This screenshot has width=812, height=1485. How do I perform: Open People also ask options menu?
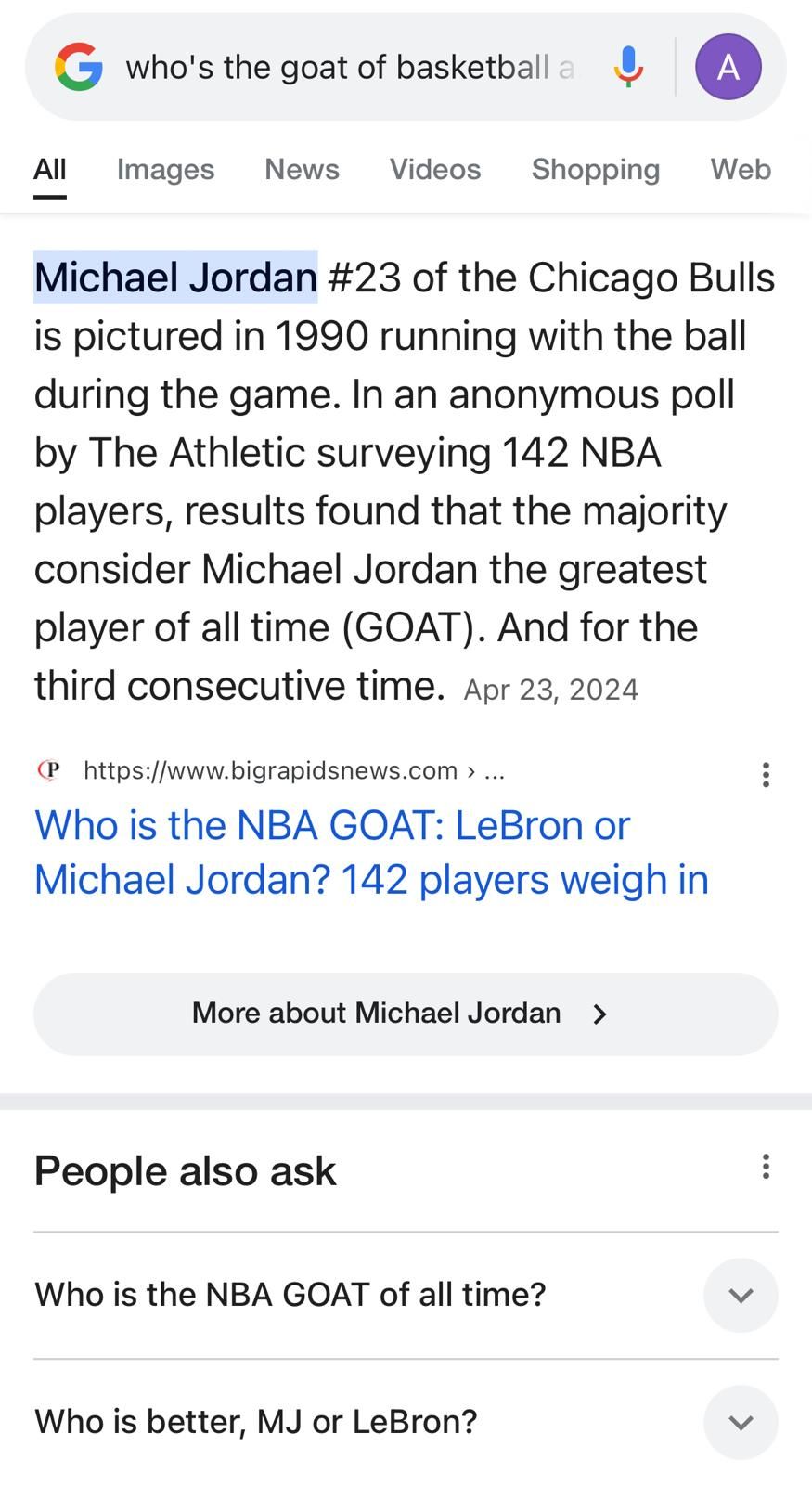tap(766, 1167)
